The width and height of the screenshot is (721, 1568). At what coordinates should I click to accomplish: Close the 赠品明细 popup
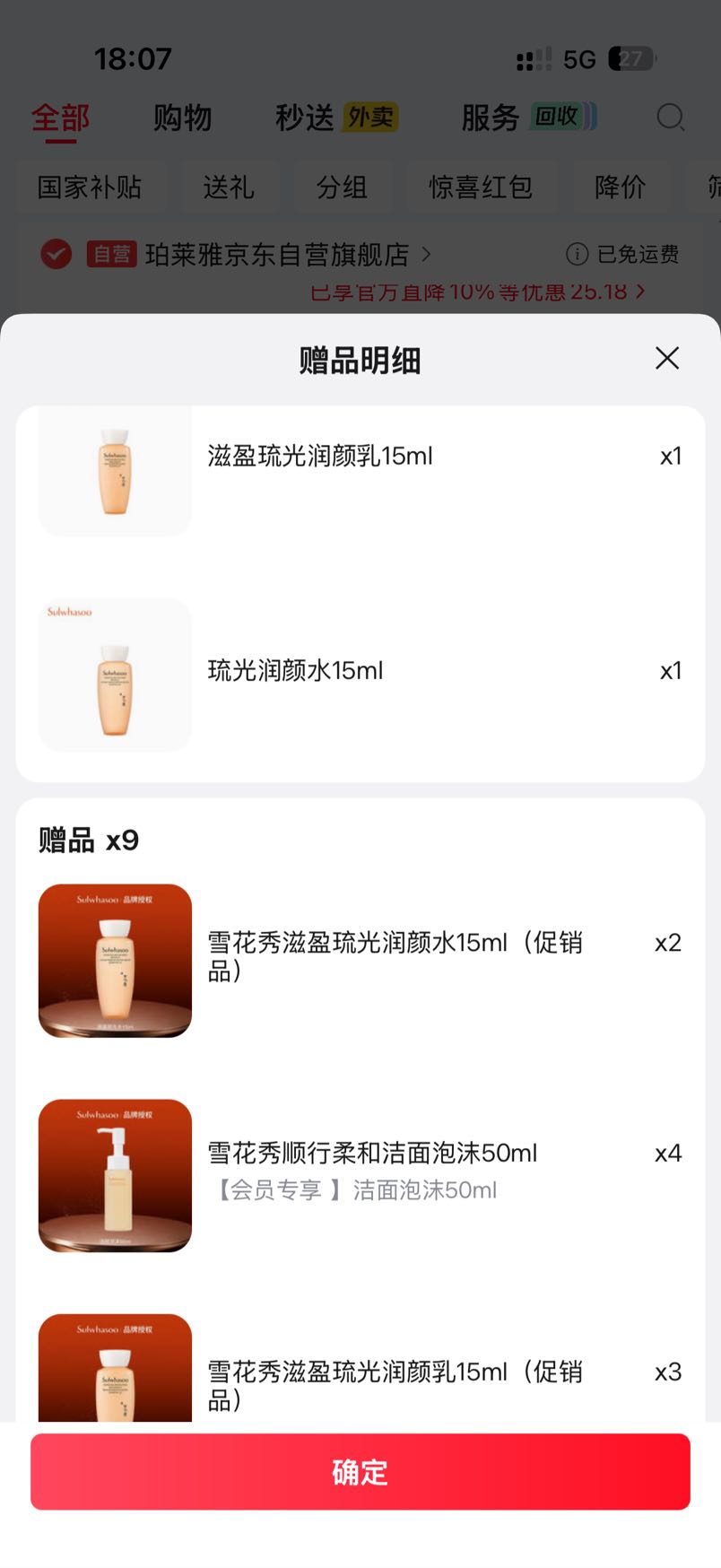[x=666, y=358]
